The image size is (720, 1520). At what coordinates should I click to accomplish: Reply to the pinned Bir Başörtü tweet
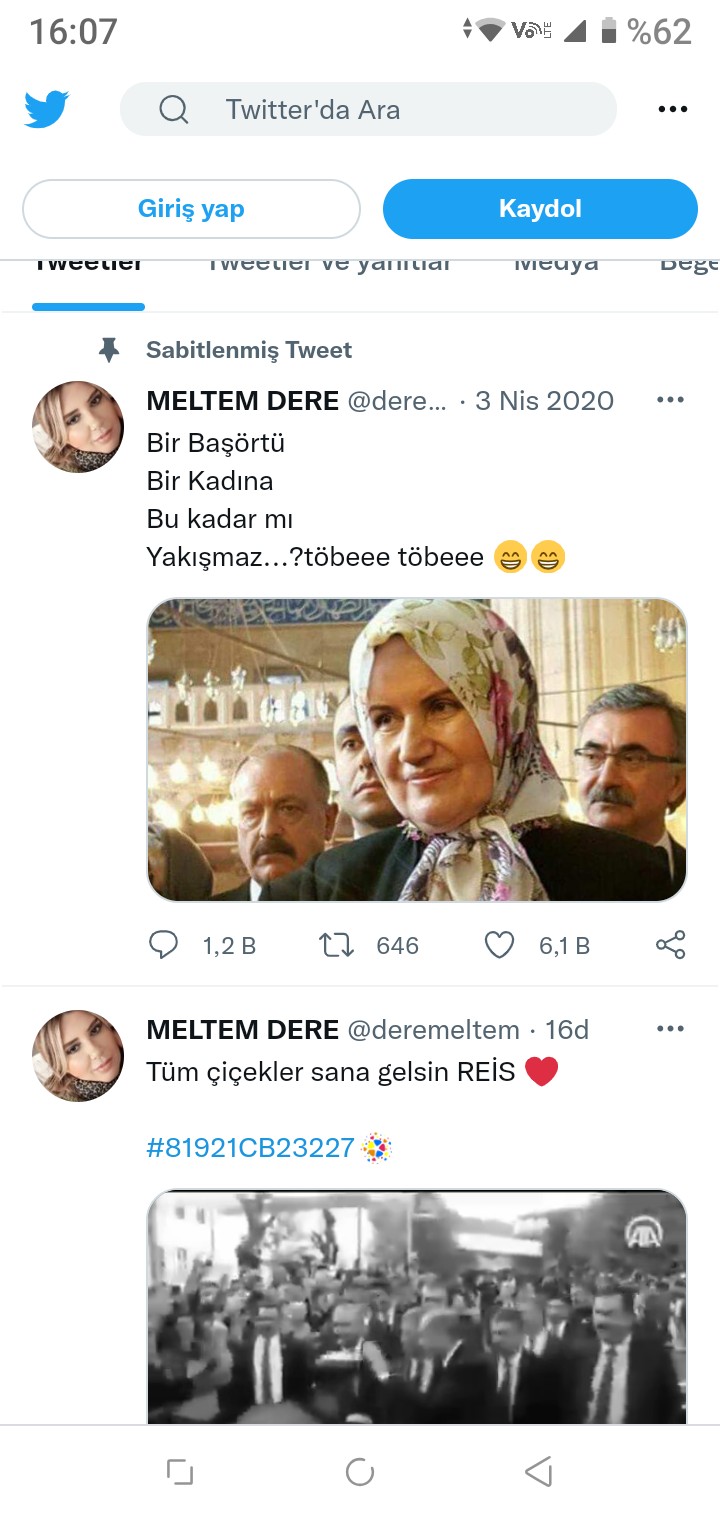click(x=163, y=945)
